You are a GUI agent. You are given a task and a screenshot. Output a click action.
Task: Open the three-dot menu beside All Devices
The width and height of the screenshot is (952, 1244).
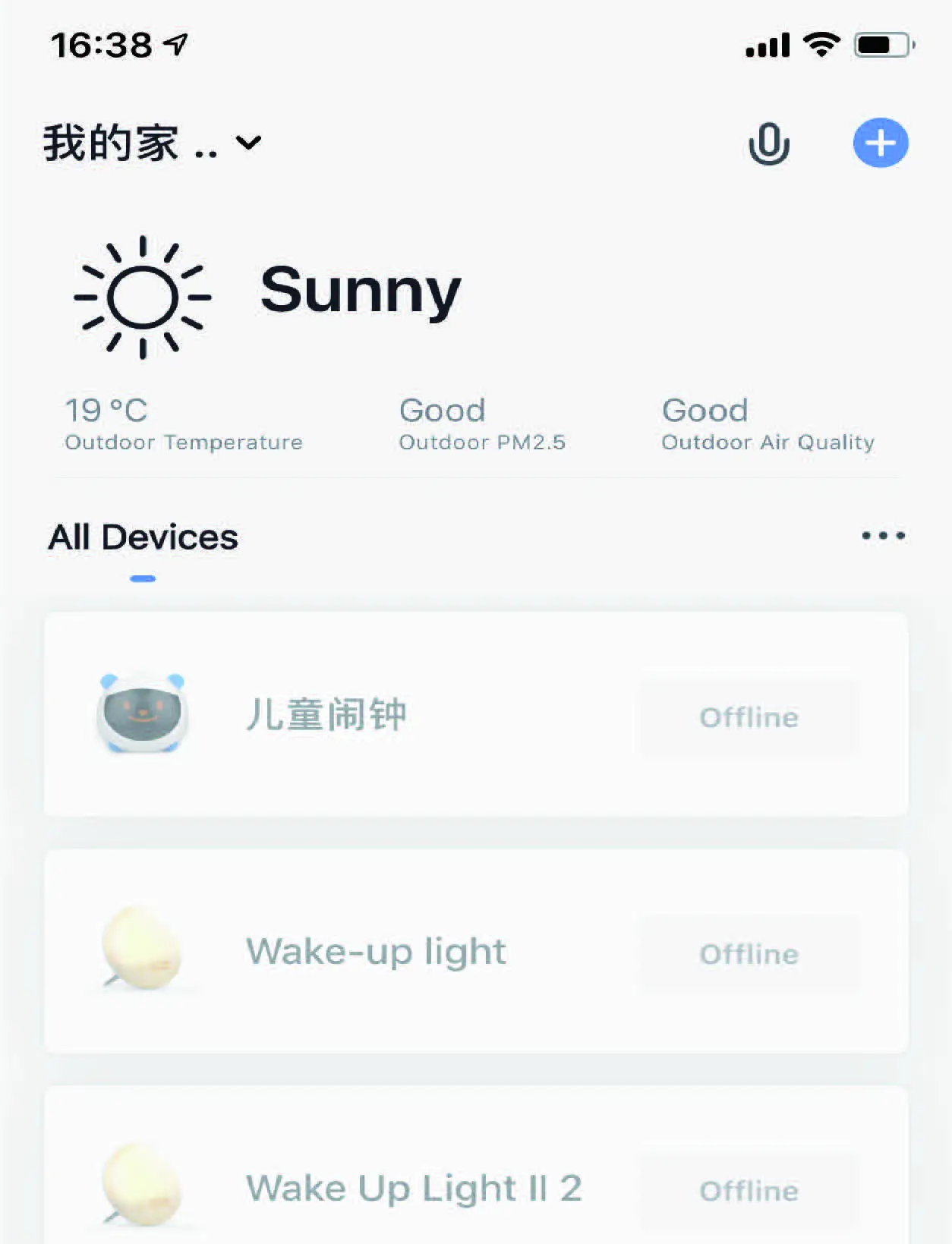(883, 536)
